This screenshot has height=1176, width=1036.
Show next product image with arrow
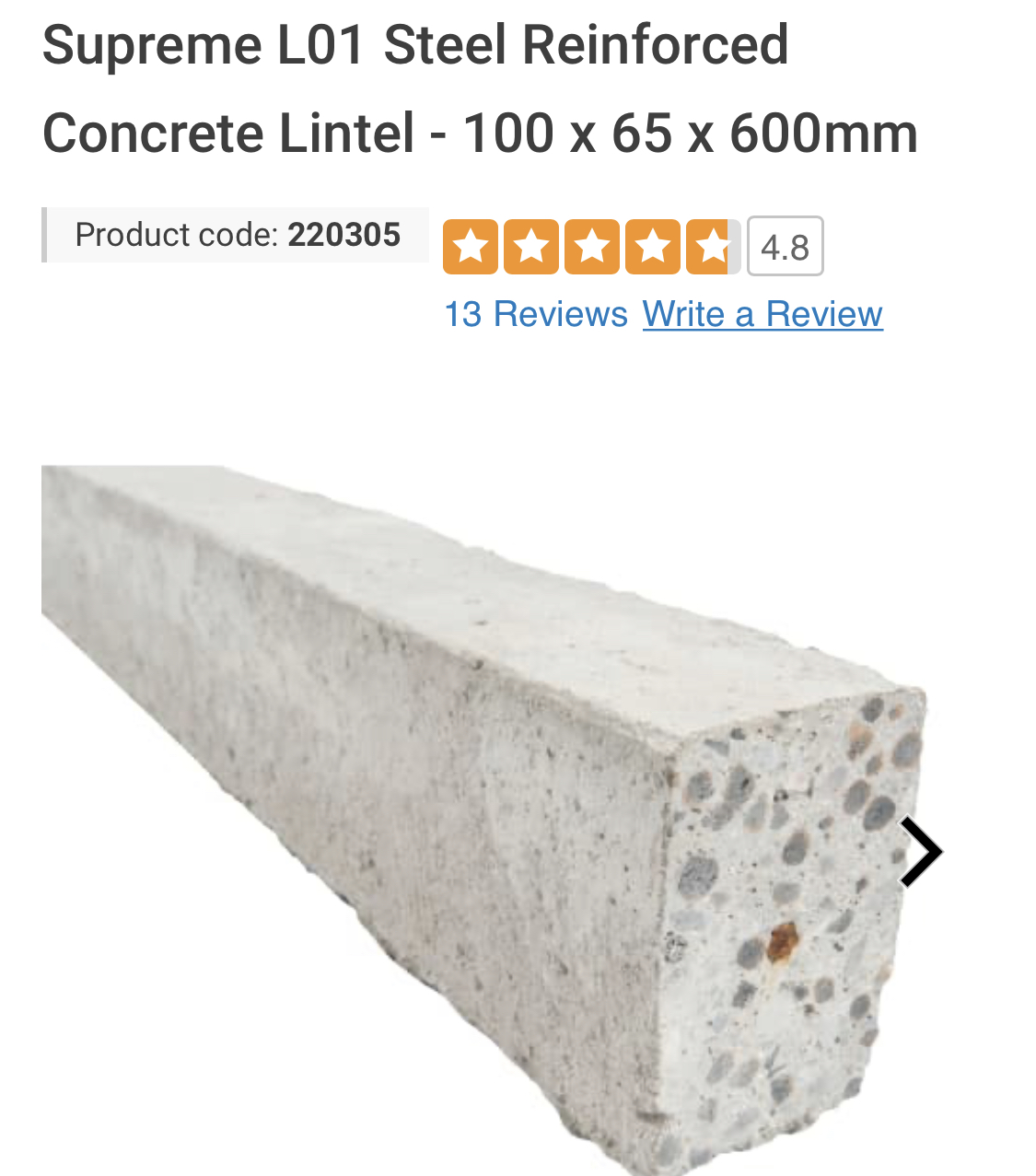point(920,852)
